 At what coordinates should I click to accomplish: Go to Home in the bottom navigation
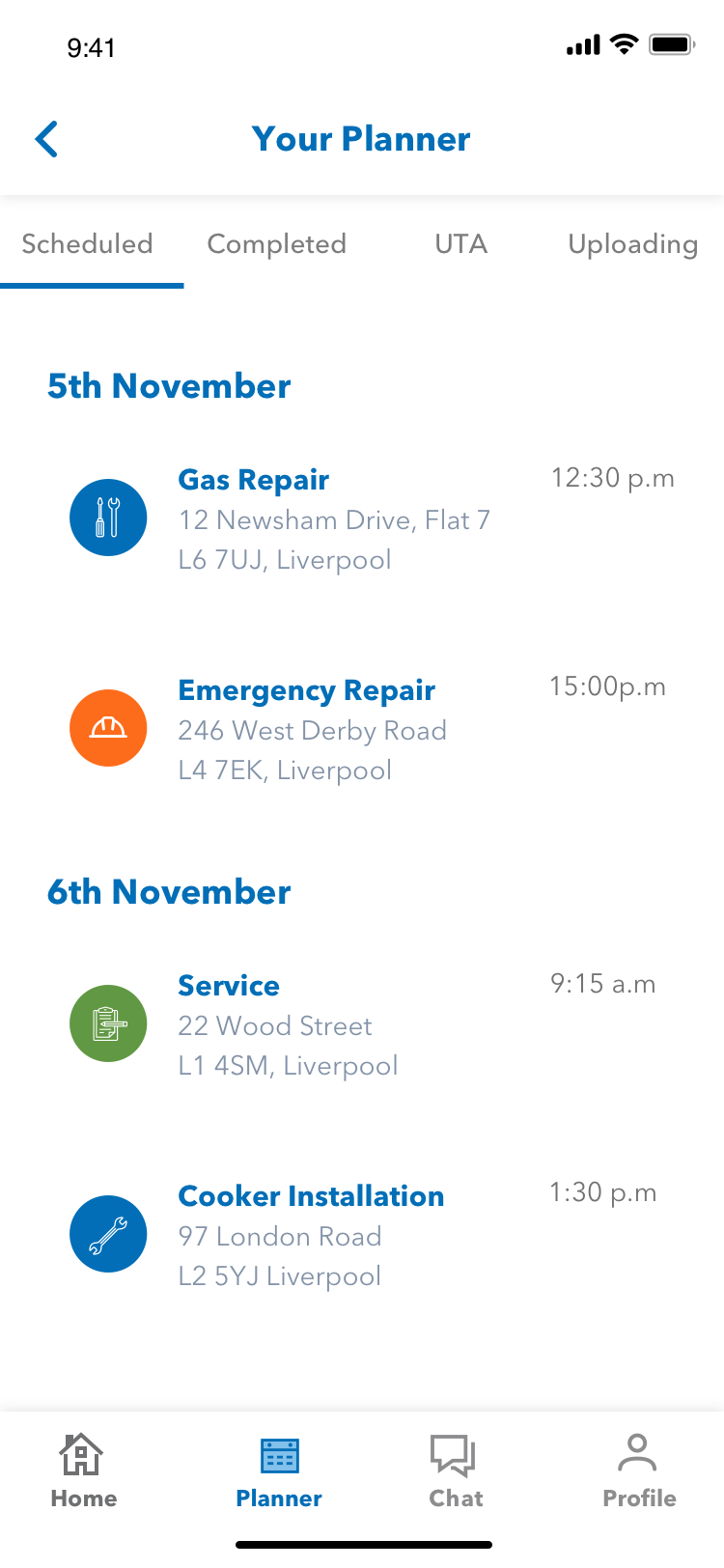tap(84, 1471)
